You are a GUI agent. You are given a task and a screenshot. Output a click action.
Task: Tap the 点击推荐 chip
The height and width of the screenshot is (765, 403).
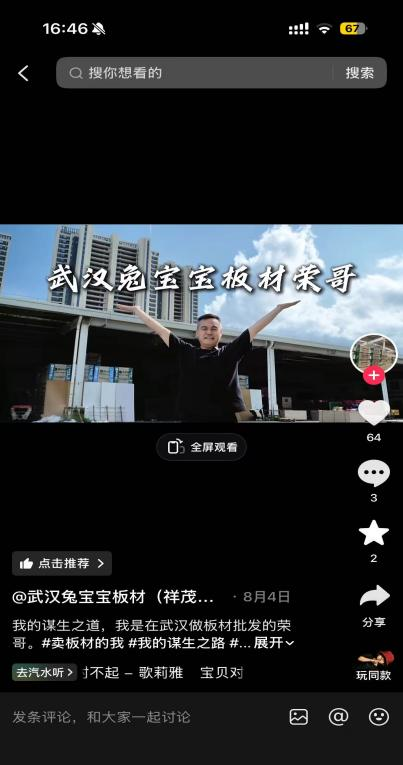(x=62, y=564)
